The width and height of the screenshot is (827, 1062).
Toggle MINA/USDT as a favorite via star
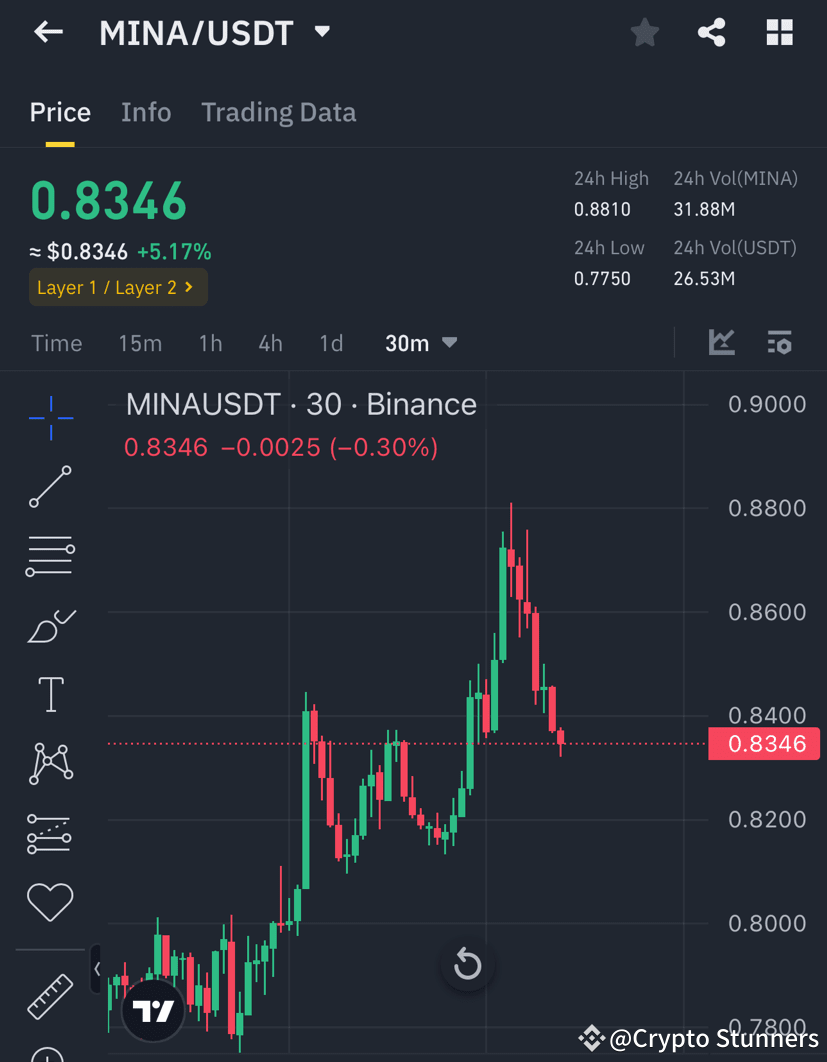point(644,32)
